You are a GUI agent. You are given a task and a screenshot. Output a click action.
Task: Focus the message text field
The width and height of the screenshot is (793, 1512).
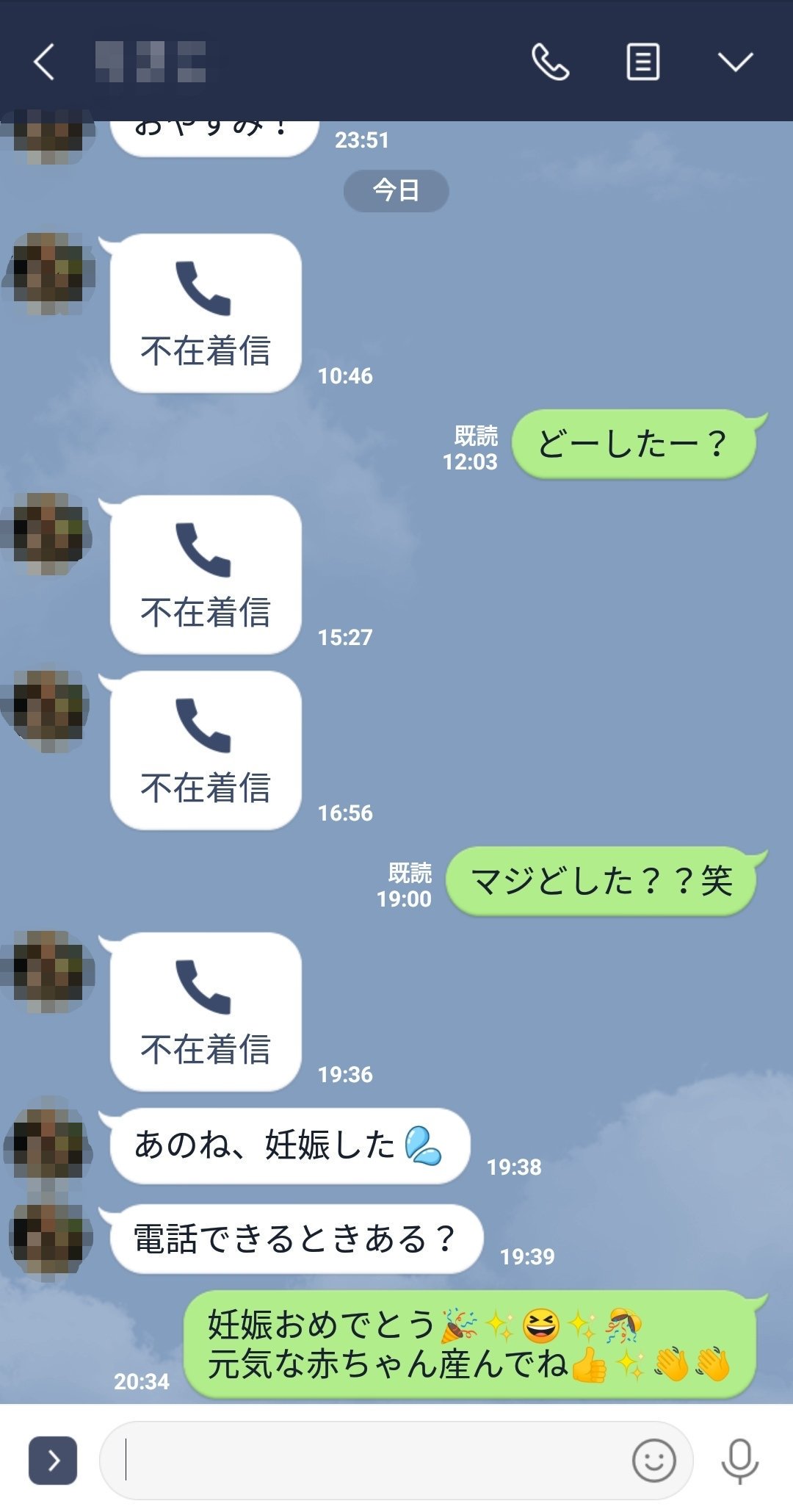[367, 1461]
